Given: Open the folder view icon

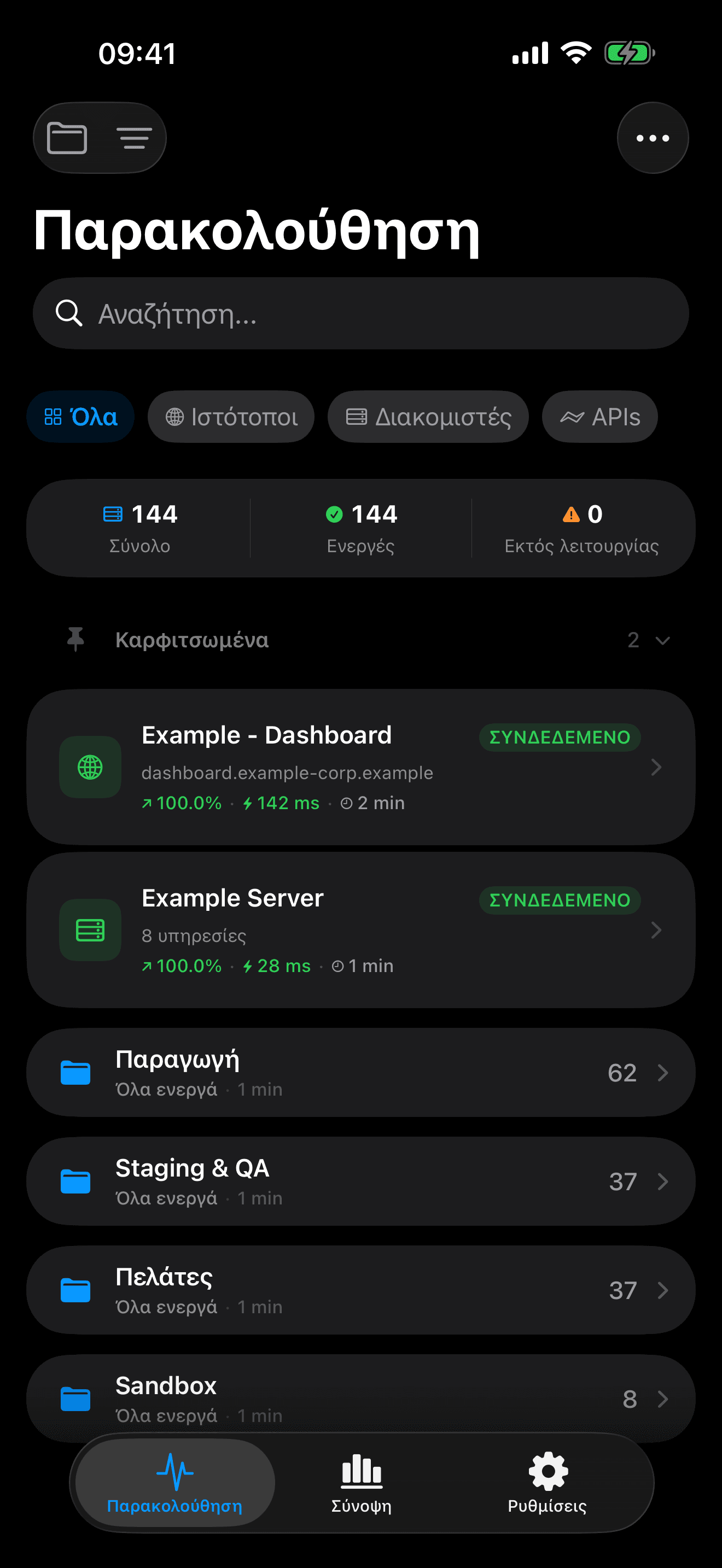Looking at the screenshot, I should click(67, 138).
